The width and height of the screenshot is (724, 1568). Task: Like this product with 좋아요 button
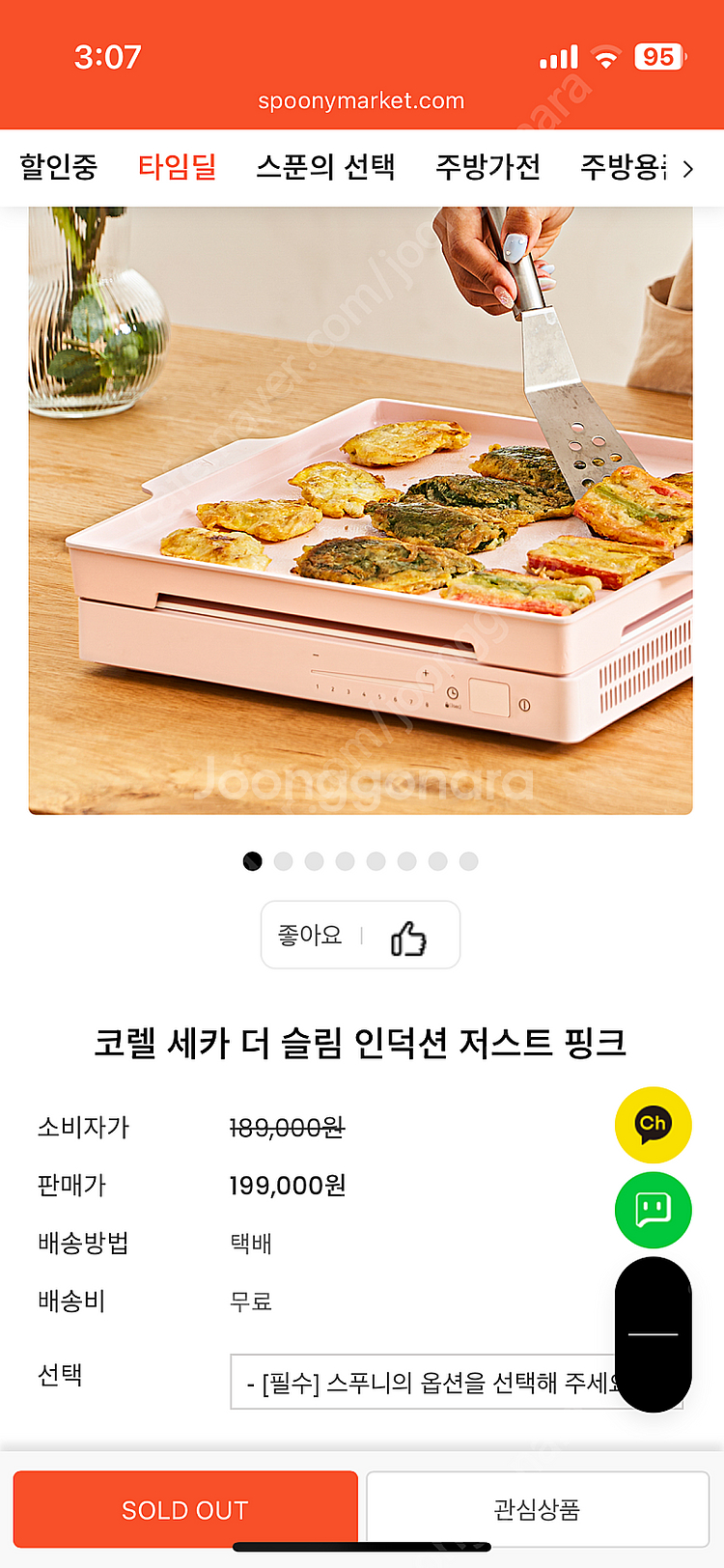tap(360, 935)
